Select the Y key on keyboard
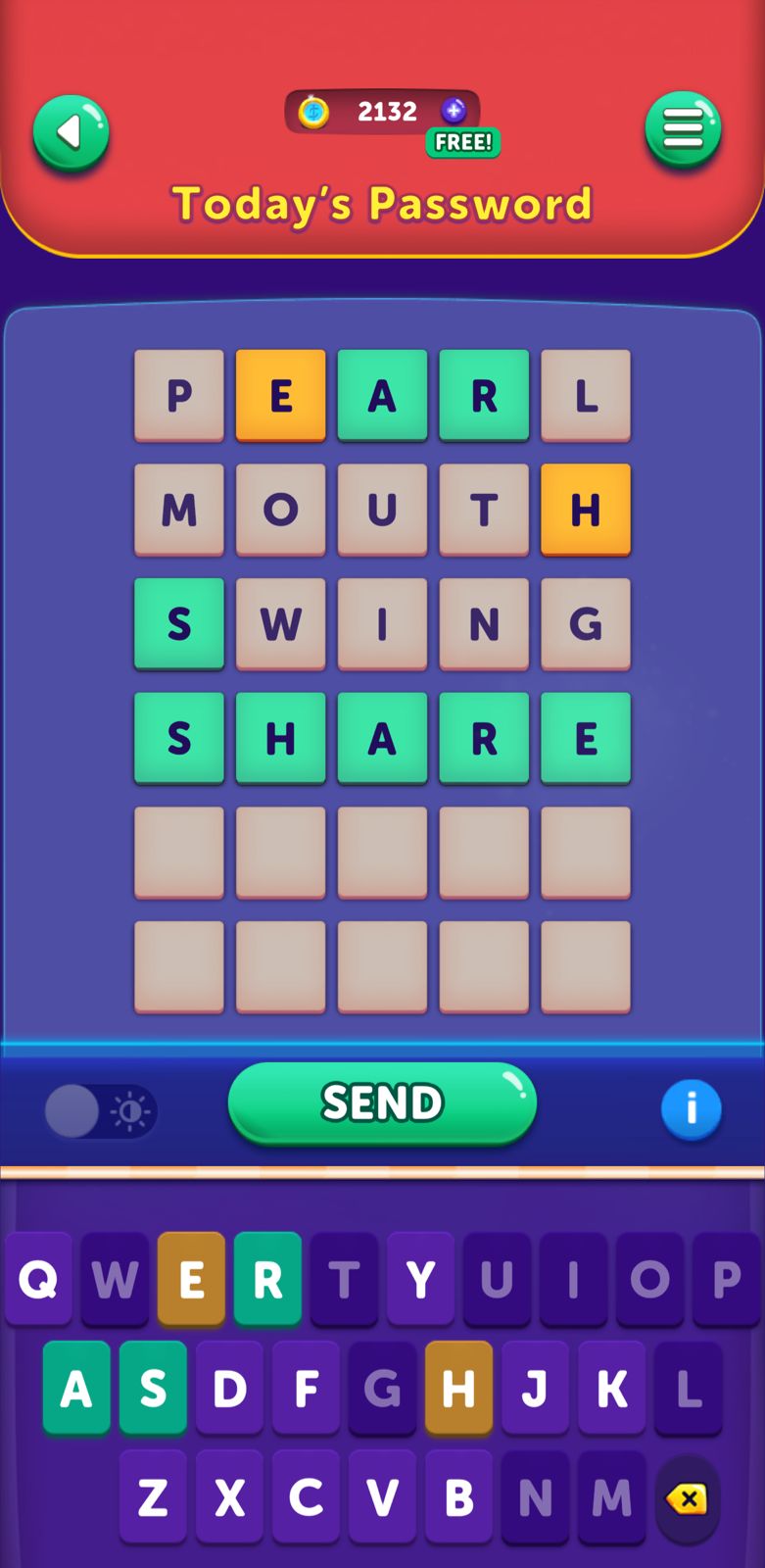This screenshot has width=765, height=1568. point(420,1279)
